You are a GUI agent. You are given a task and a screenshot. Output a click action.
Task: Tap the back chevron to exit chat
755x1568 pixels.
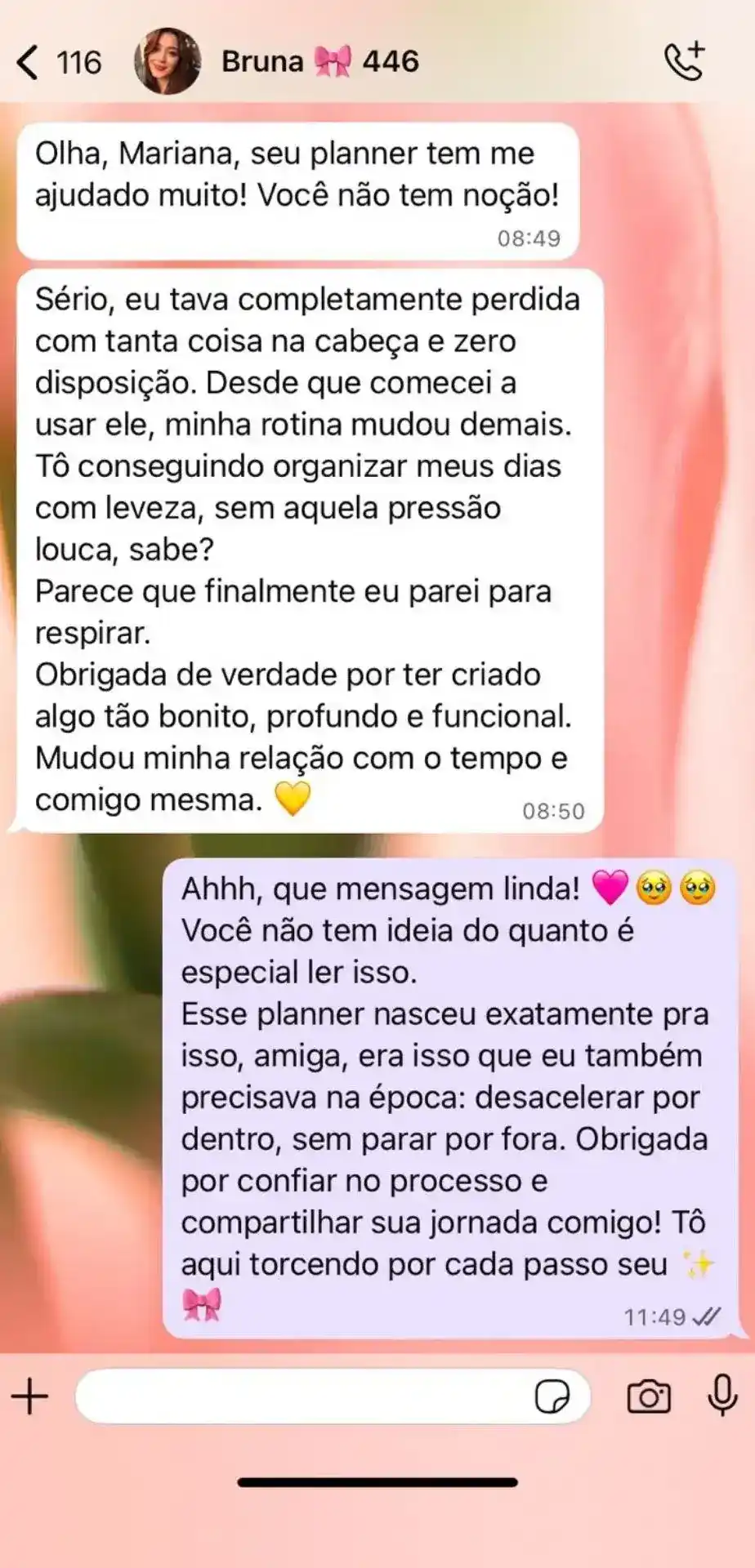point(28,60)
